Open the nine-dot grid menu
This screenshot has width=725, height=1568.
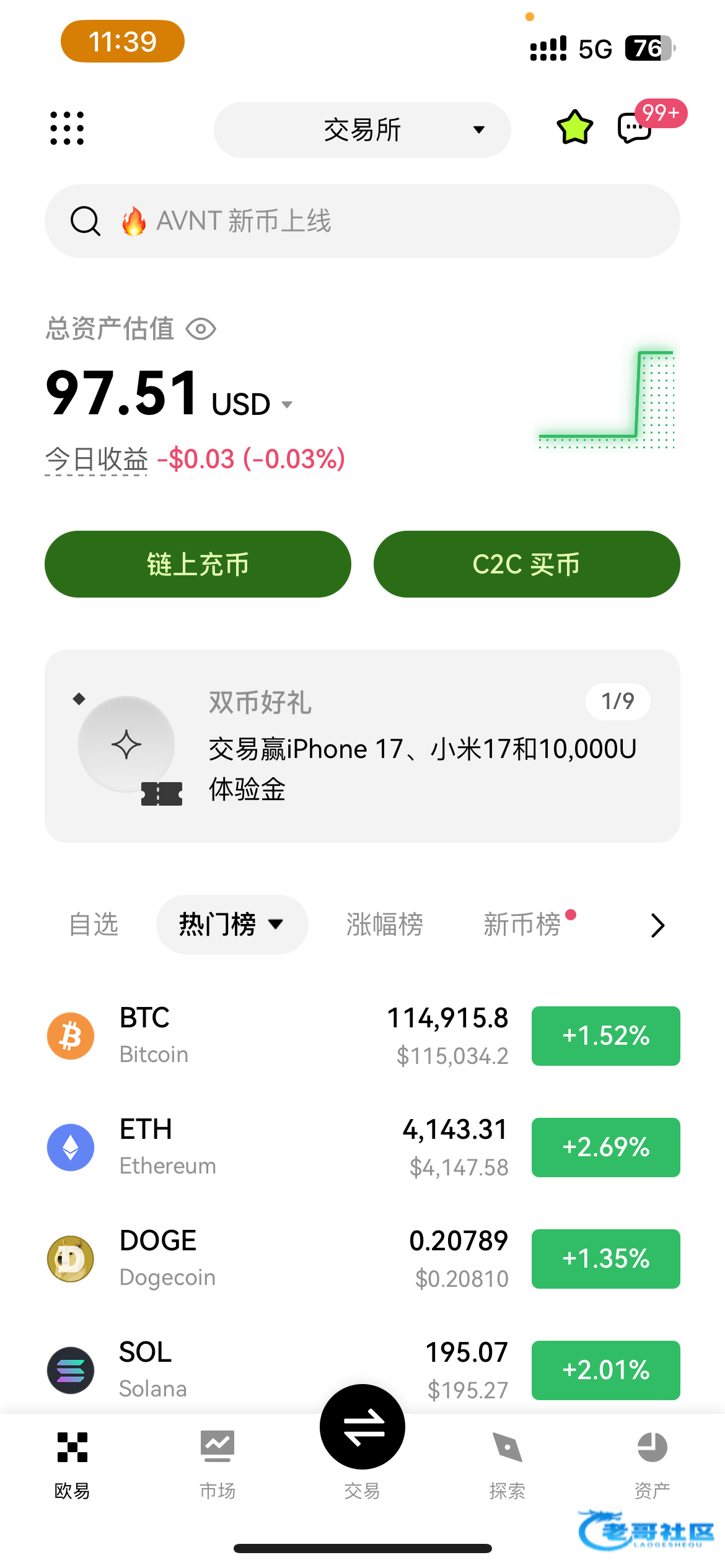point(67,129)
